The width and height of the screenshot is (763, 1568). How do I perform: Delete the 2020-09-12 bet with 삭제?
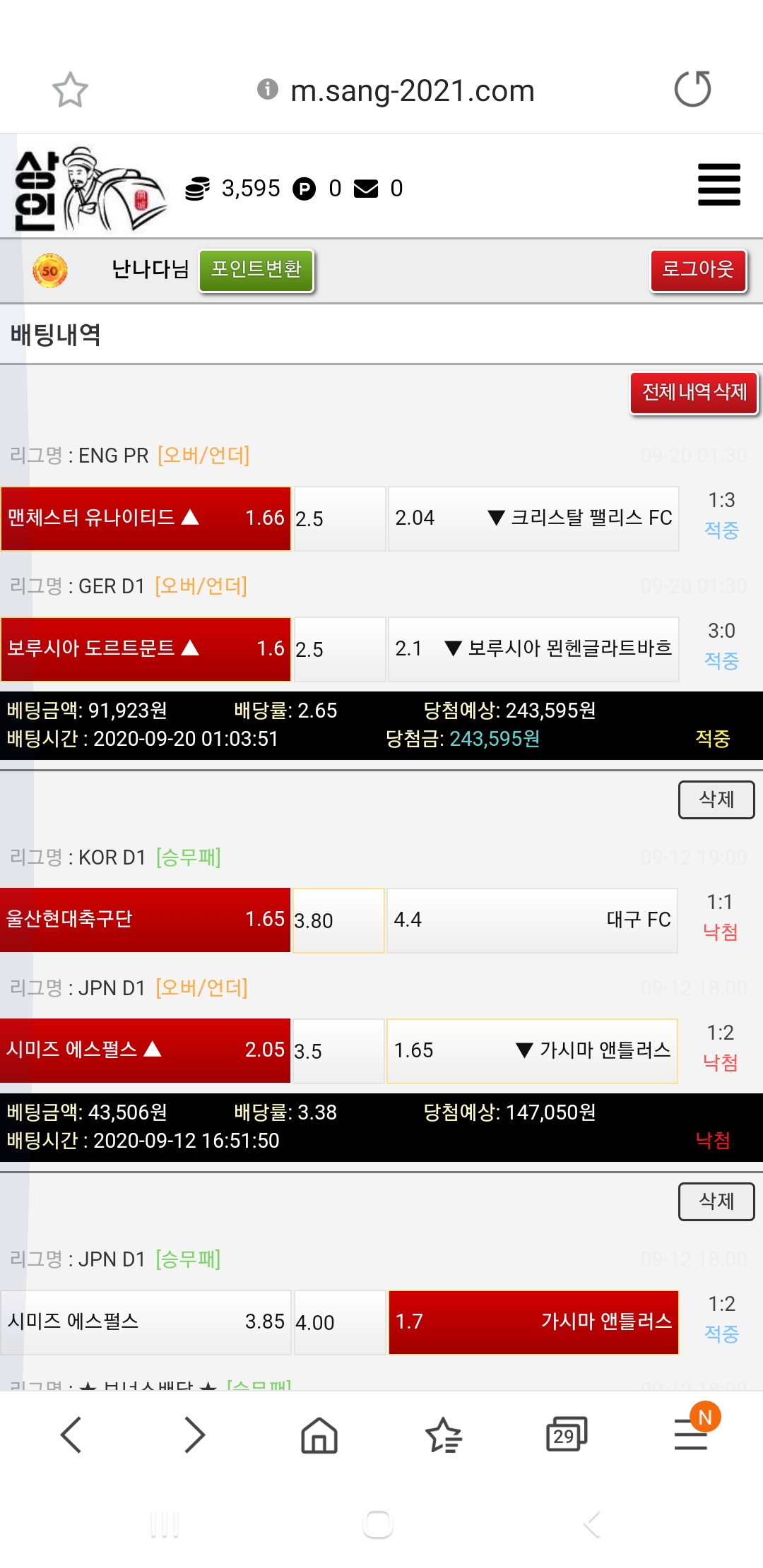click(x=716, y=1201)
